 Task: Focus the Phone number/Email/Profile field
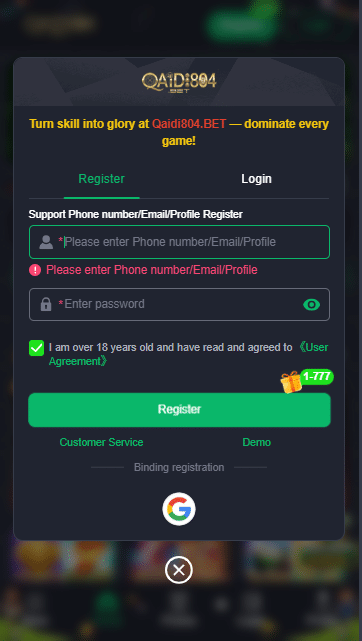coord(179,242)
